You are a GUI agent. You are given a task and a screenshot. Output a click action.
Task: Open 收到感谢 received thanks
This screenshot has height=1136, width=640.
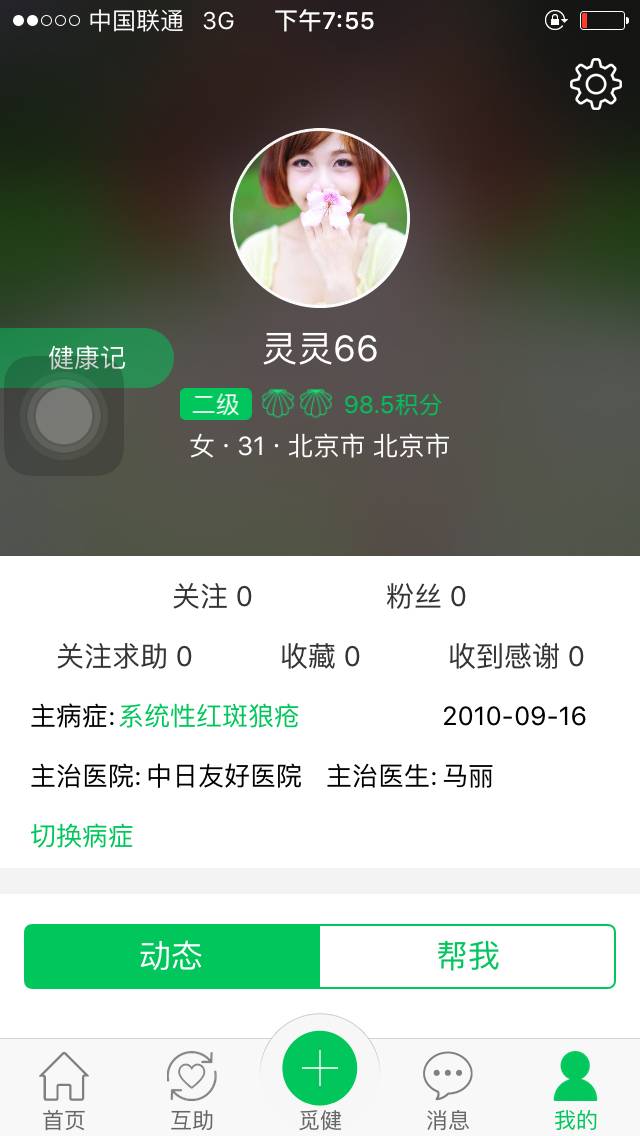point(516,657)
